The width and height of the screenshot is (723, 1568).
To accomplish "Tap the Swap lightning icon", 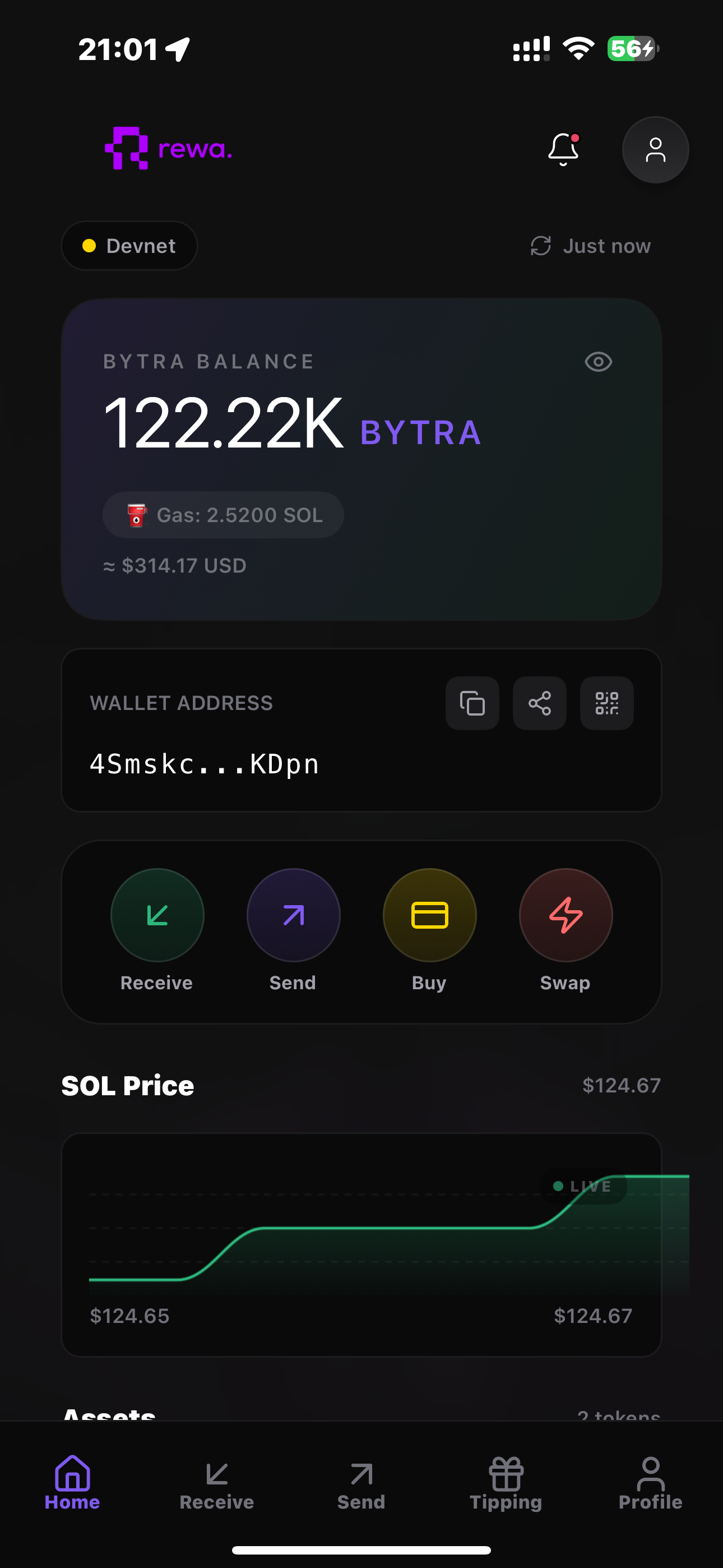I will click(565, 915).
